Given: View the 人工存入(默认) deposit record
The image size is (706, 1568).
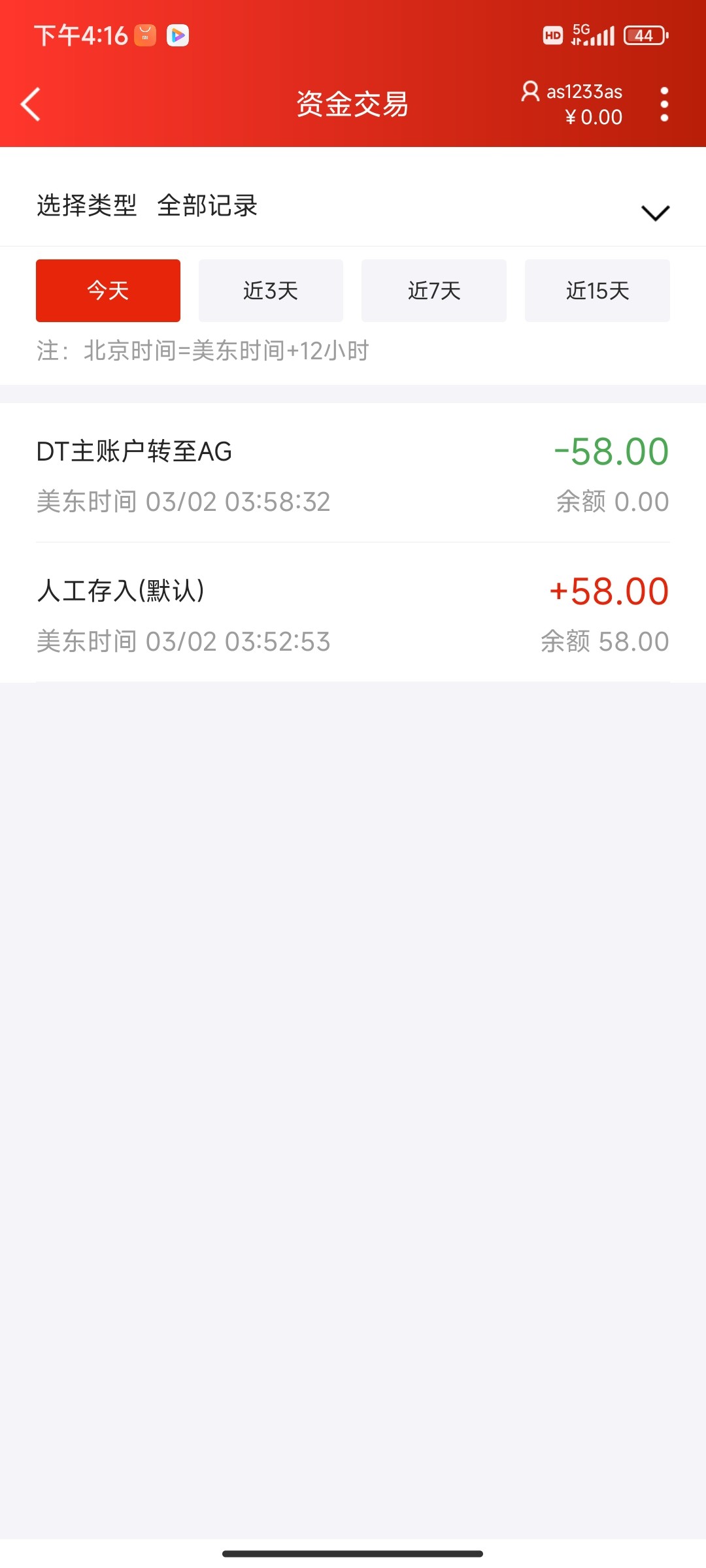Looking at the screenshot, I should (353, 615).
